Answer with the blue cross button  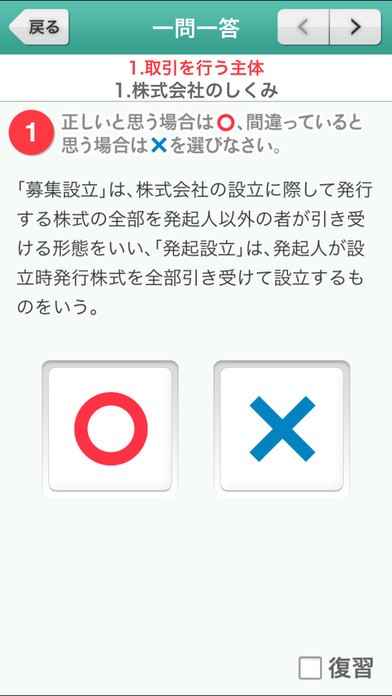[x=282, y=428]
